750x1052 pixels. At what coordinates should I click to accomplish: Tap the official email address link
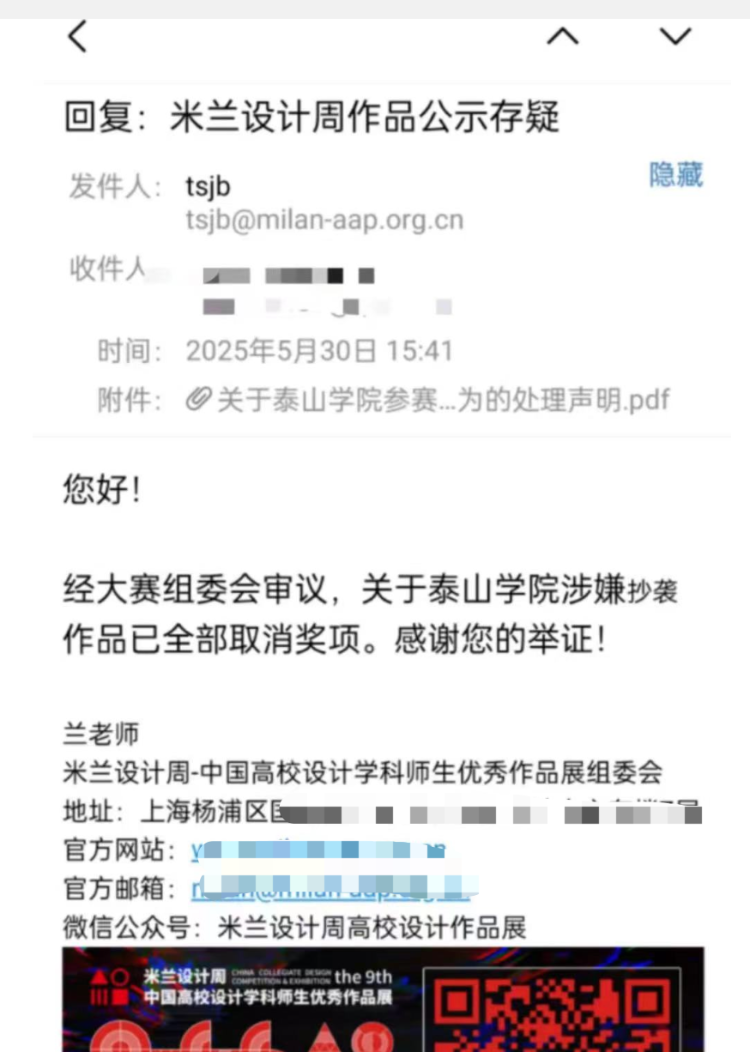[330, 888]
